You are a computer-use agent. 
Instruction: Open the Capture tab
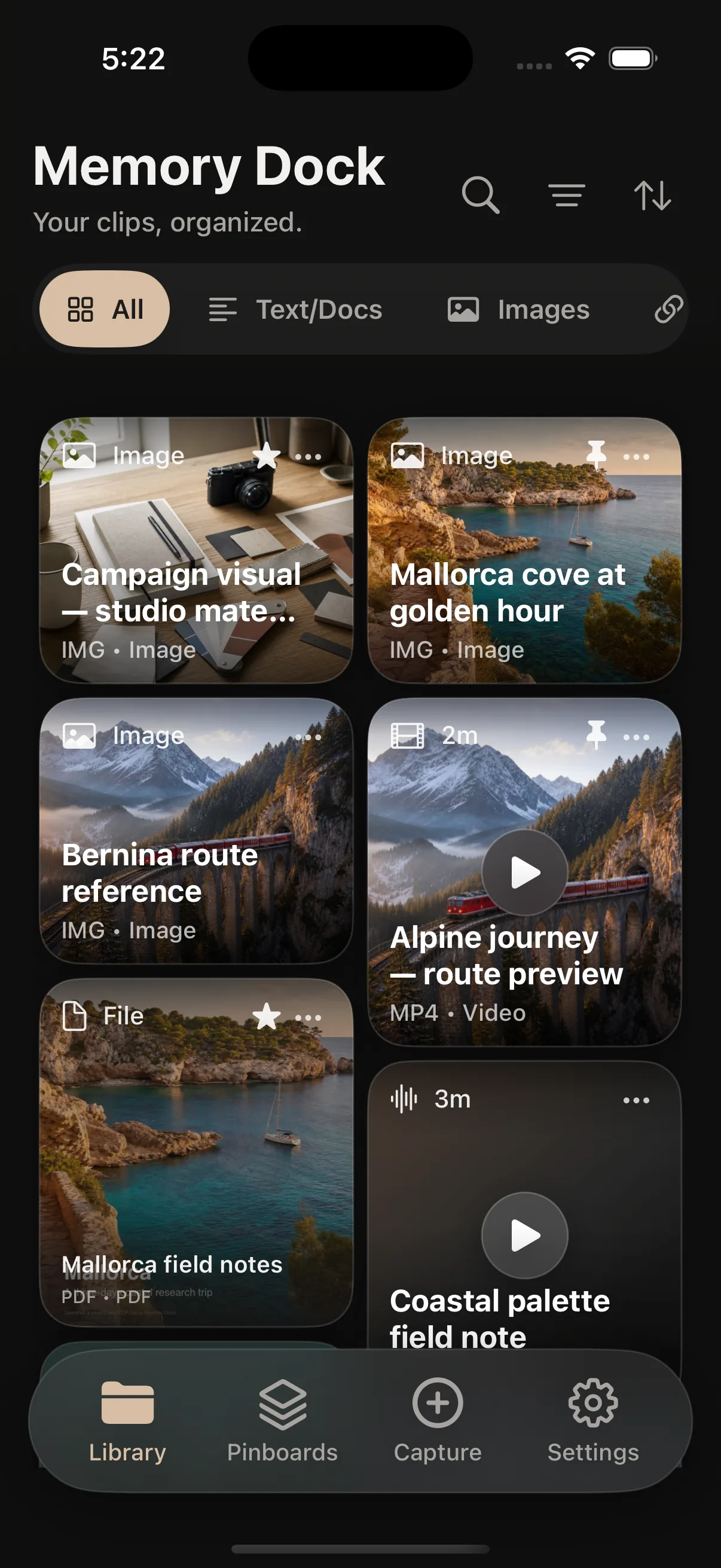[438, 1421]
